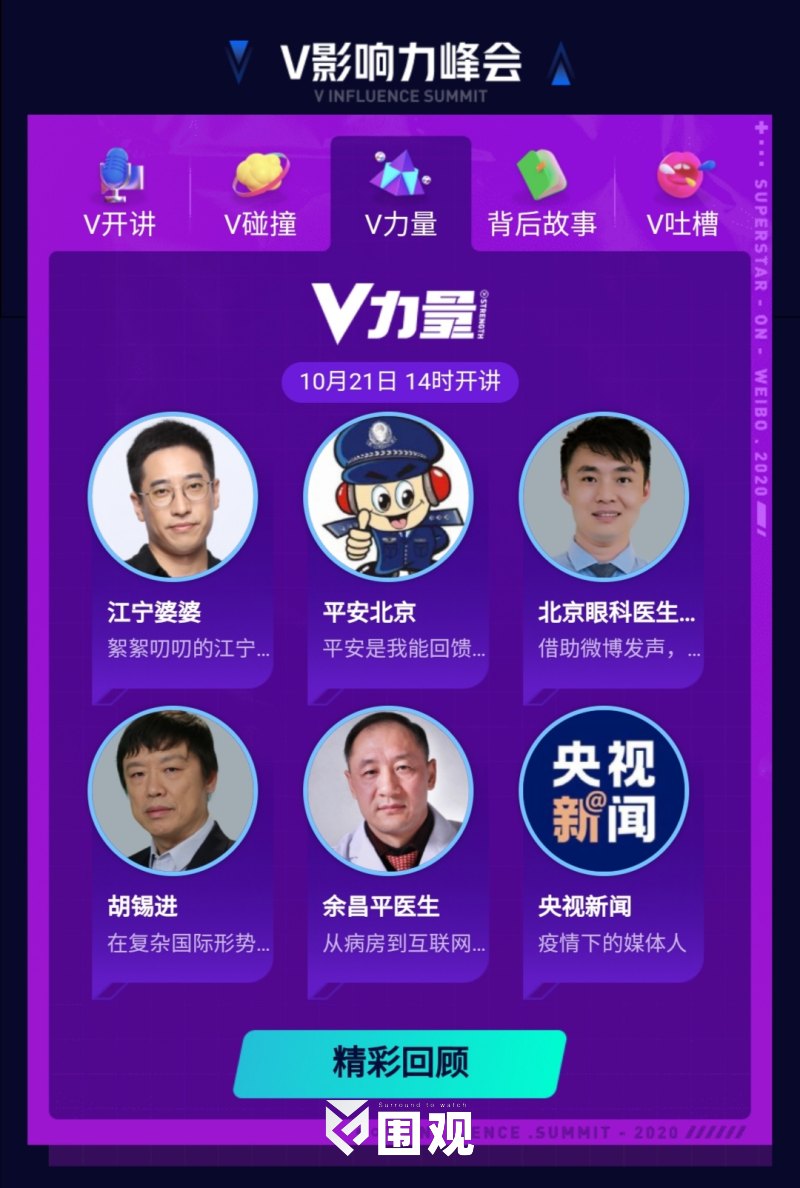Tap the 精彩回顾 button
The height and width of the screenshot is (1188, 800).
(400, 1063)
